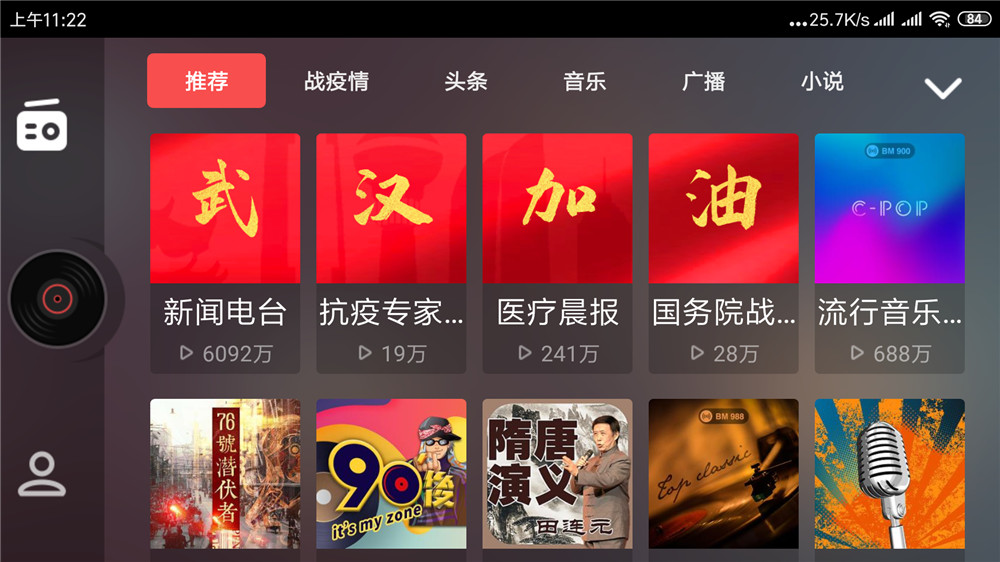Expand the category list chevron
This screenshot has width=1000, height=562.
(x=942, y=88)
